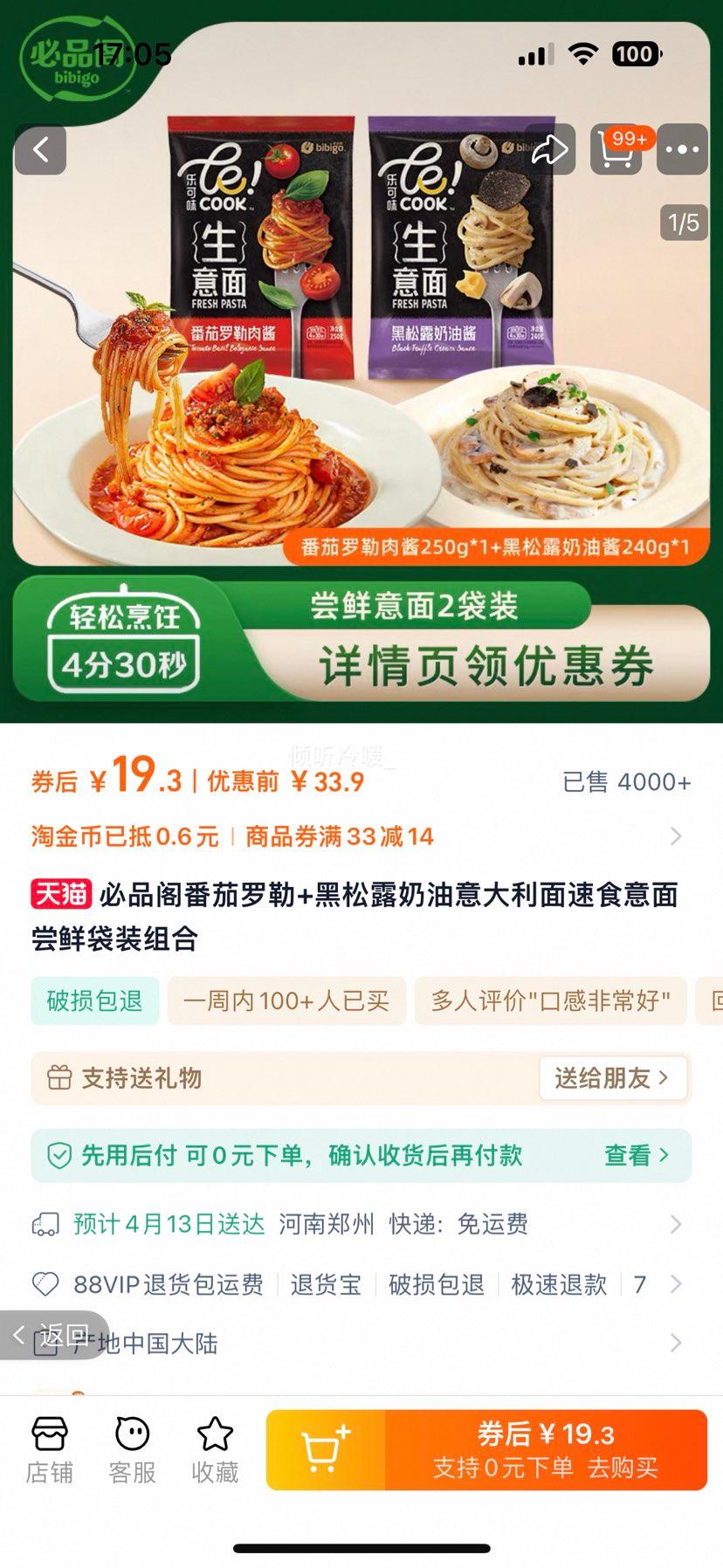Tap the gift icon beside 支持送礼物
The image size is (723, 1568).
(59, 1078)
